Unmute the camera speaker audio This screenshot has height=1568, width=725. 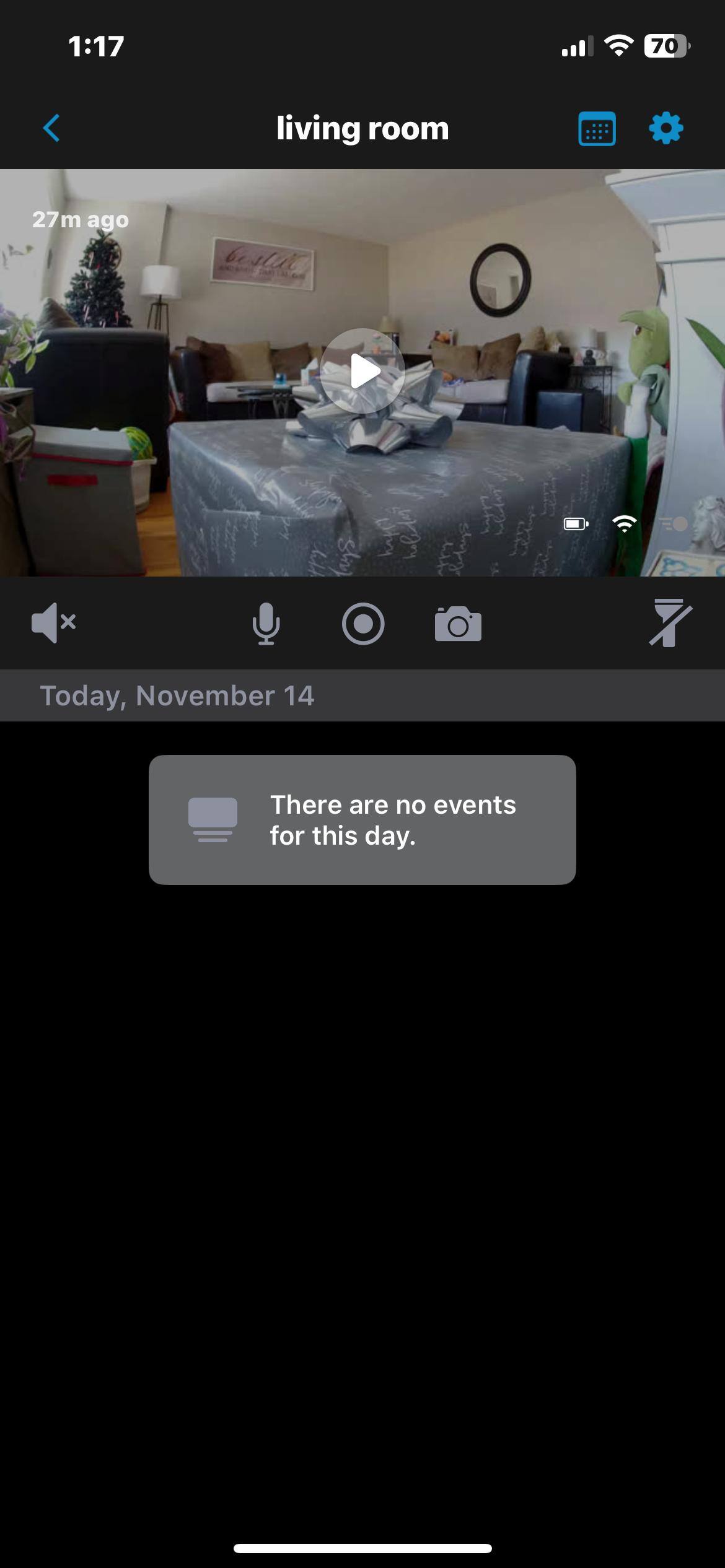pos(53,624)
